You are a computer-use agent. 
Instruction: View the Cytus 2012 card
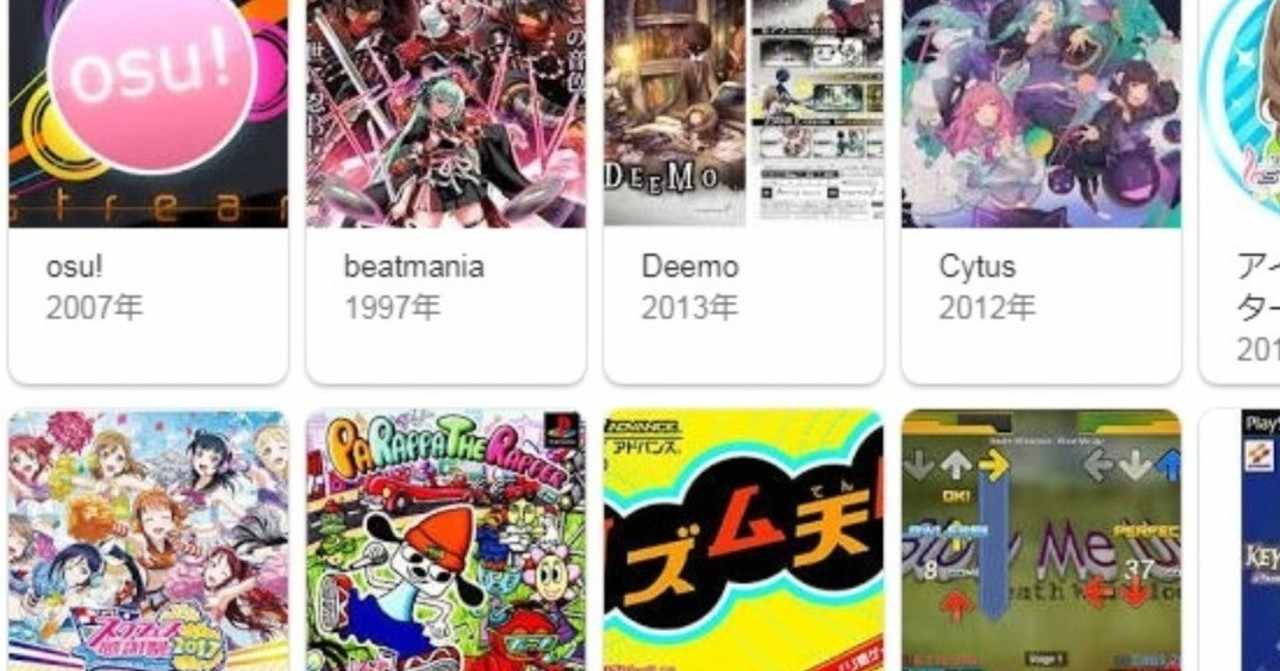point(1040,190)
